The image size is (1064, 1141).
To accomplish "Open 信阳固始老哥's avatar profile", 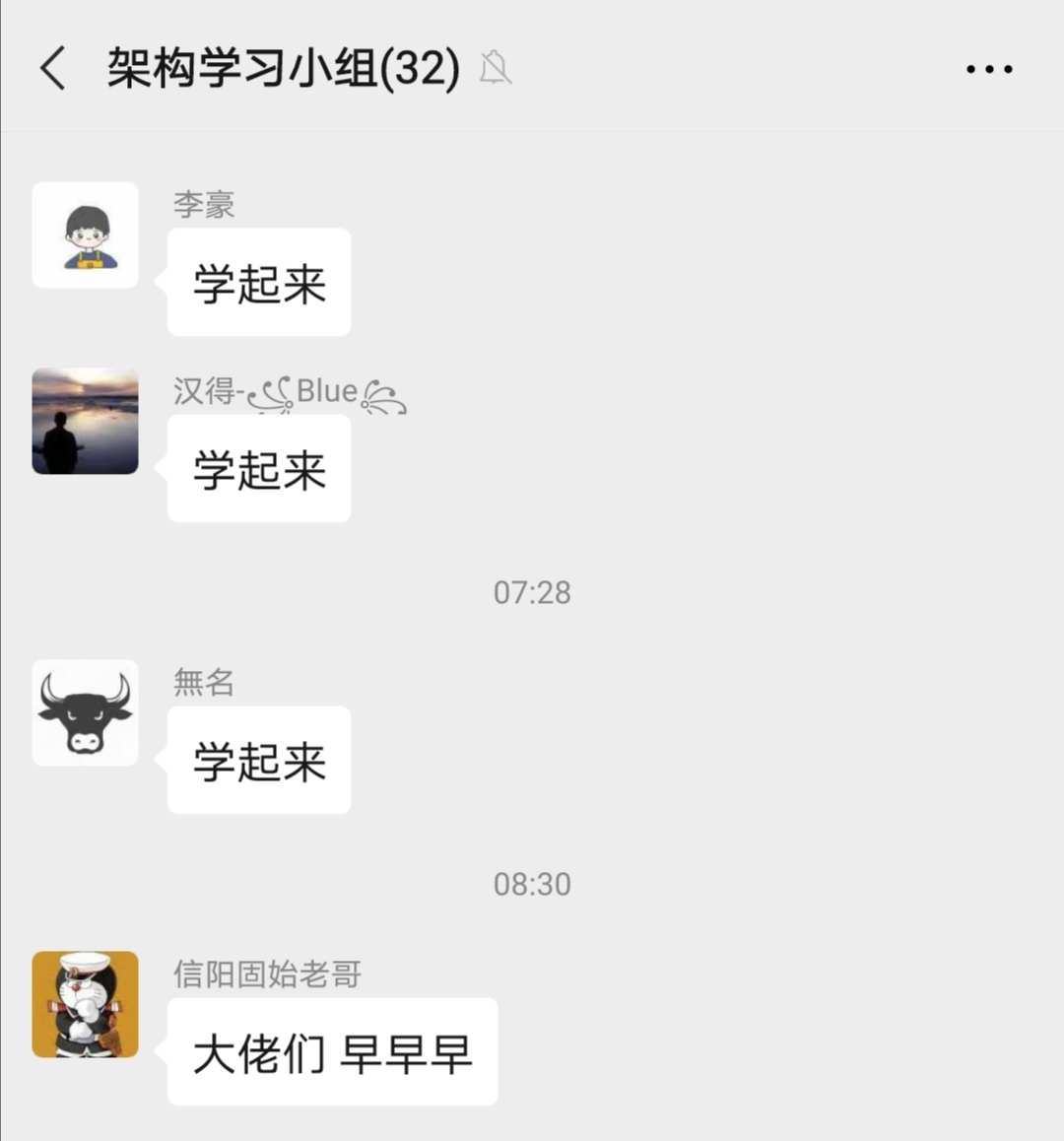I will [x=86, y=1004].
